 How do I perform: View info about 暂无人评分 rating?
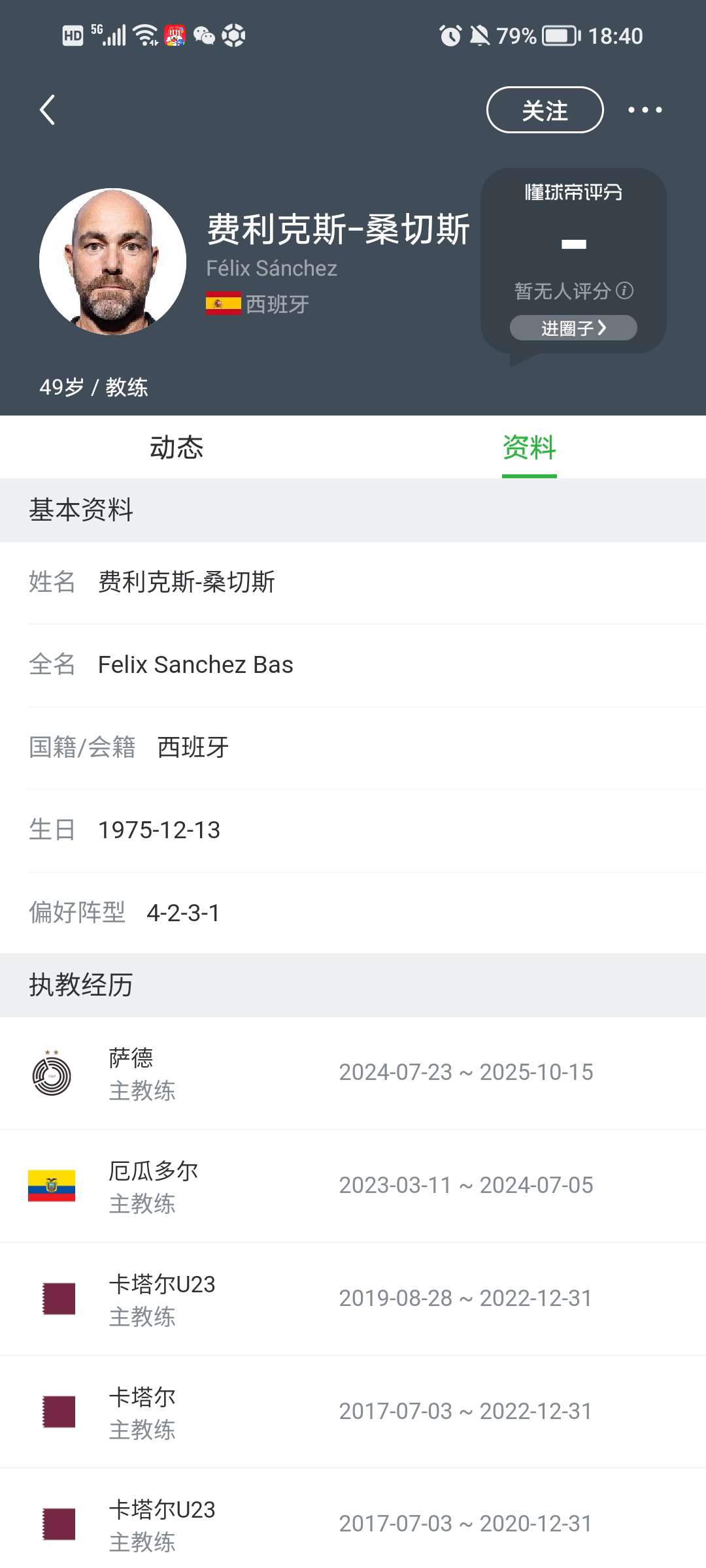625,291
